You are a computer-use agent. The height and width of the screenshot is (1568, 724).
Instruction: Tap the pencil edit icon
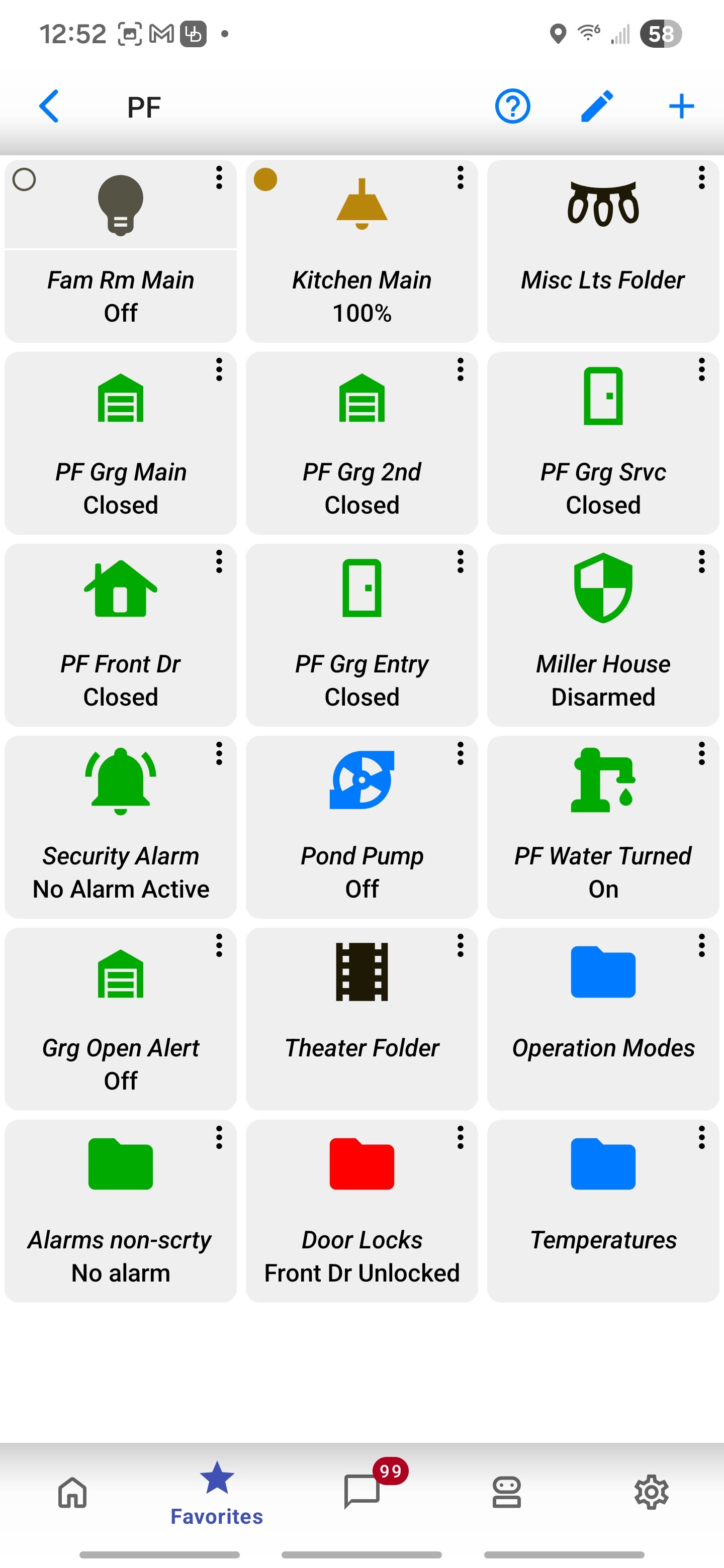(597, 107)
